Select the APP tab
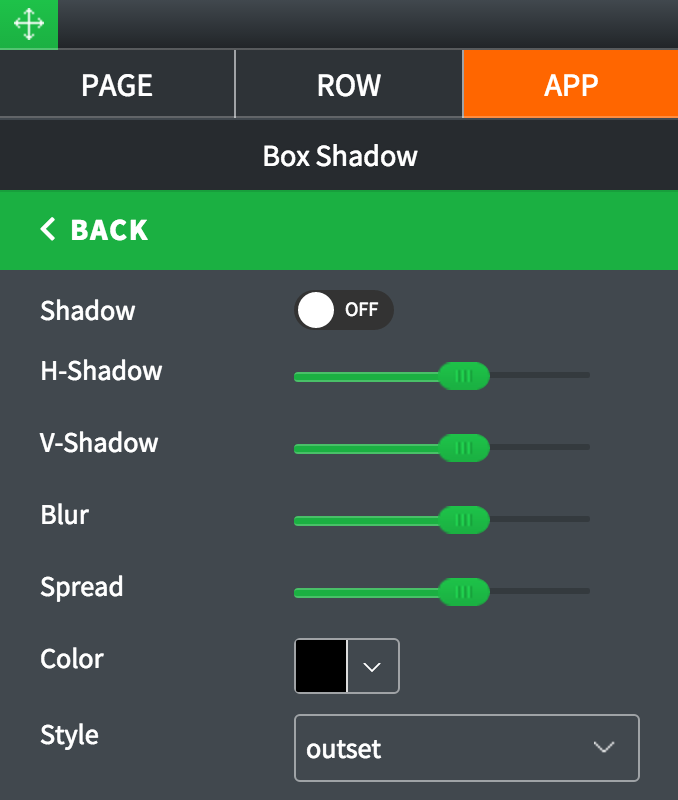This screenshot has width=678, height=800. (570, 85)
